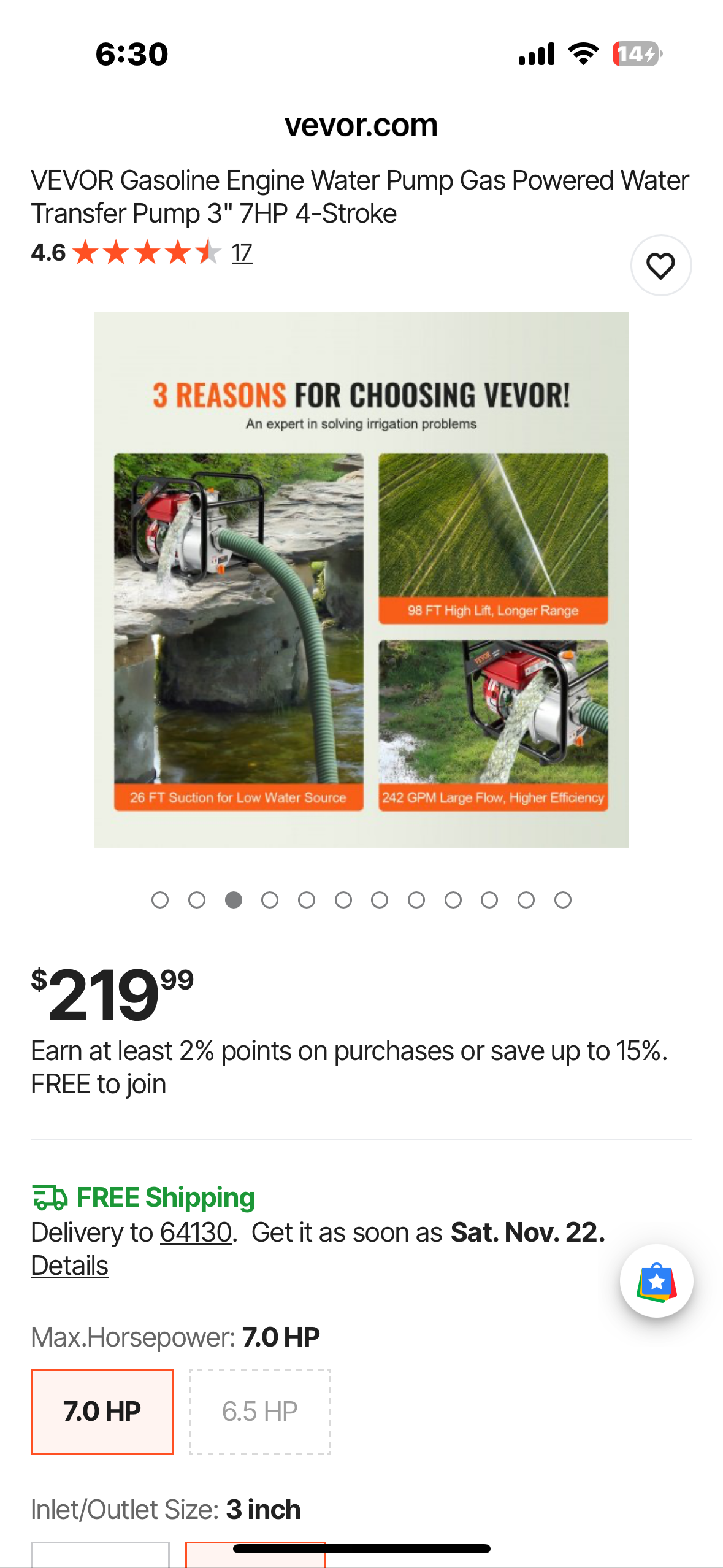Select the 7.0 HP option
The image size is (723, 1568).
102,1411
